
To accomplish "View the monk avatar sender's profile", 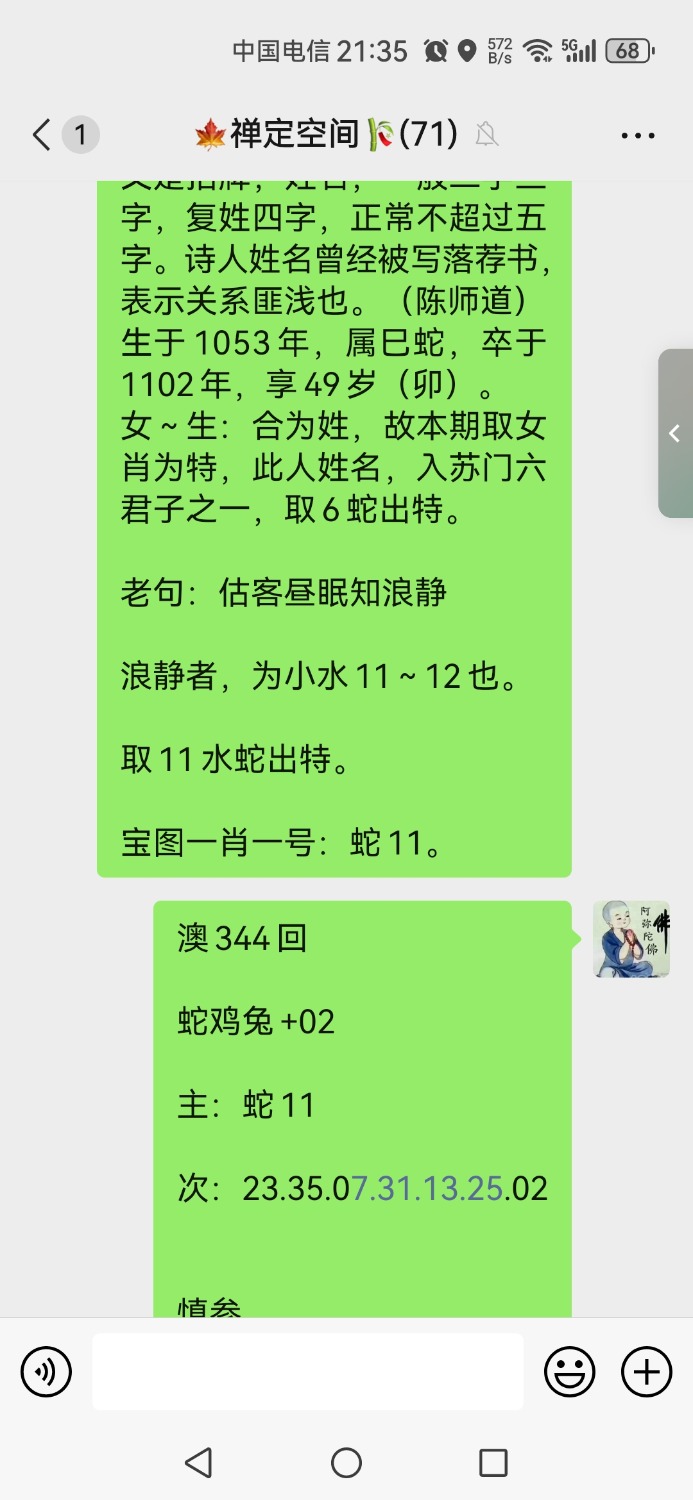I will point(630,939).
